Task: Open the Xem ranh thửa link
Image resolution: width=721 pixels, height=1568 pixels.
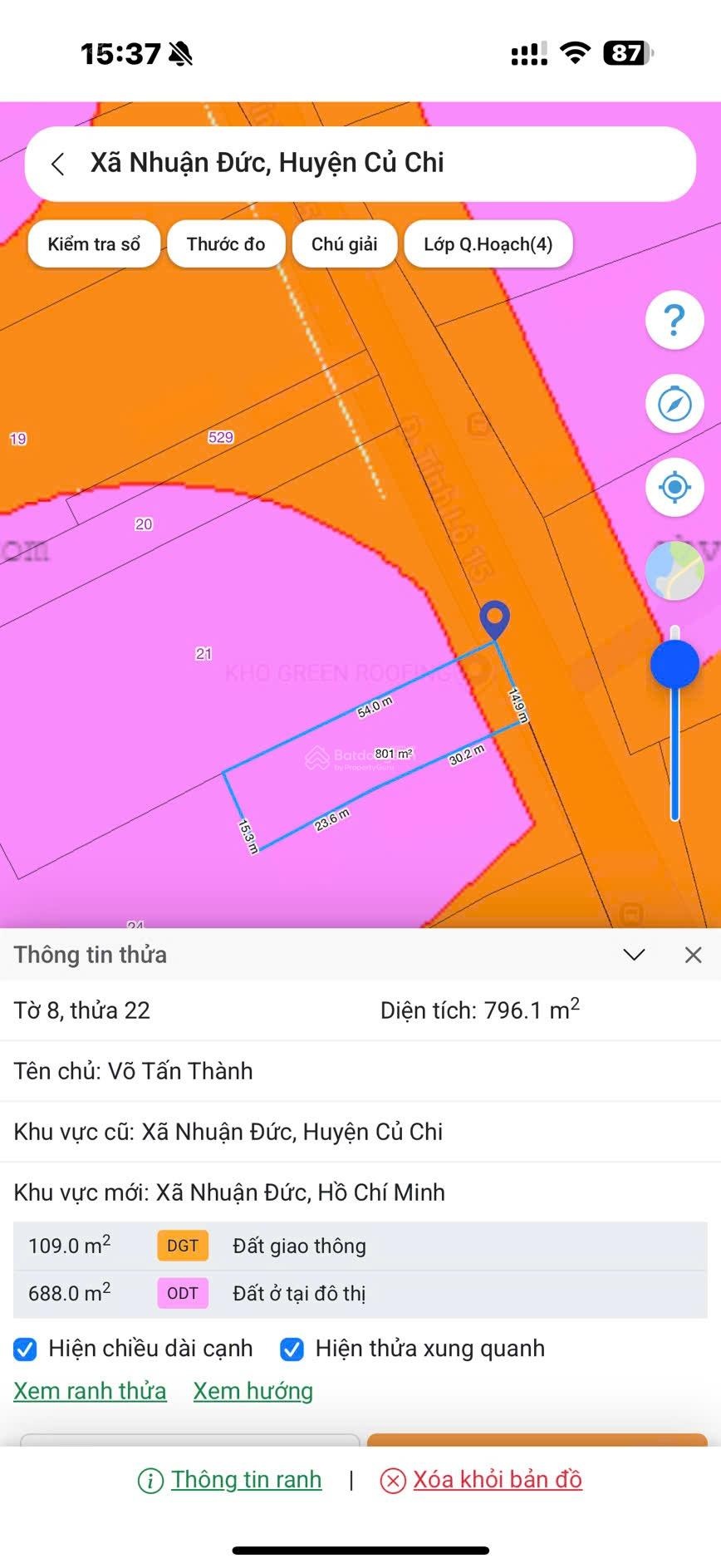Action: (90, 1391)
